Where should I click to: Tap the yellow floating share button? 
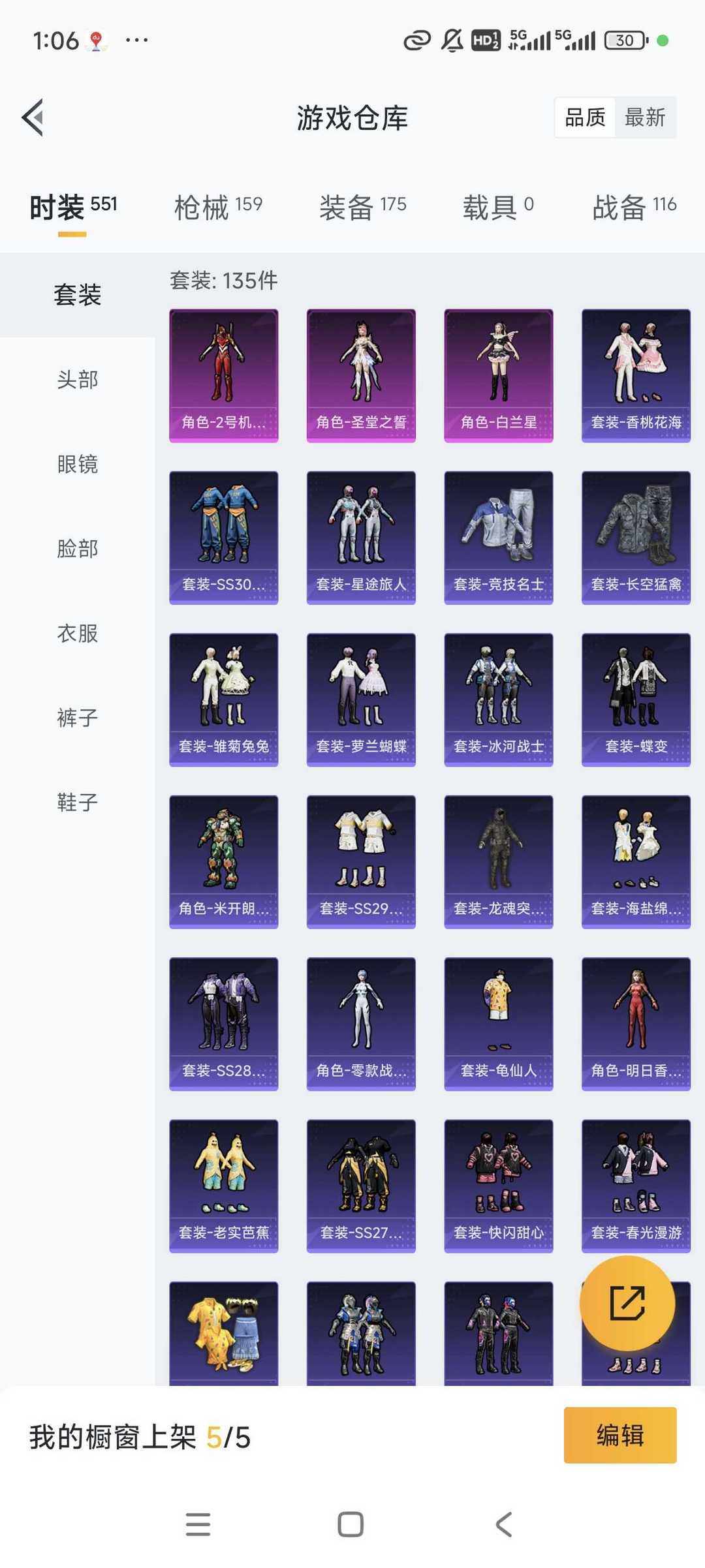coord(627,1303)
